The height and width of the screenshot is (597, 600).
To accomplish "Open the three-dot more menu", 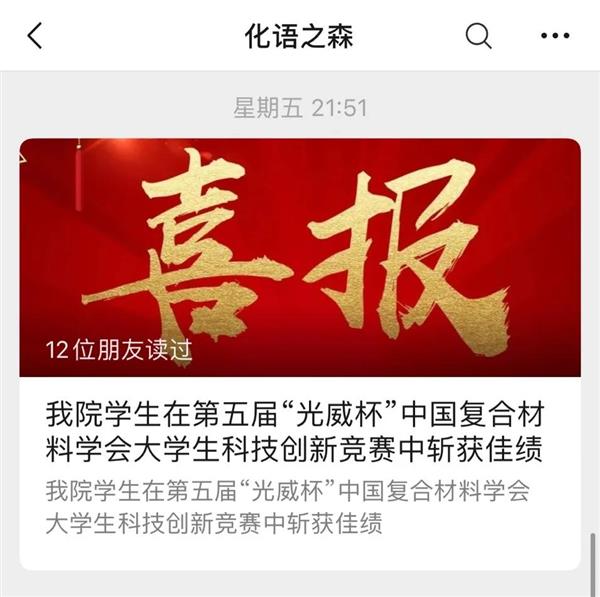I will [x=554, y=37].
